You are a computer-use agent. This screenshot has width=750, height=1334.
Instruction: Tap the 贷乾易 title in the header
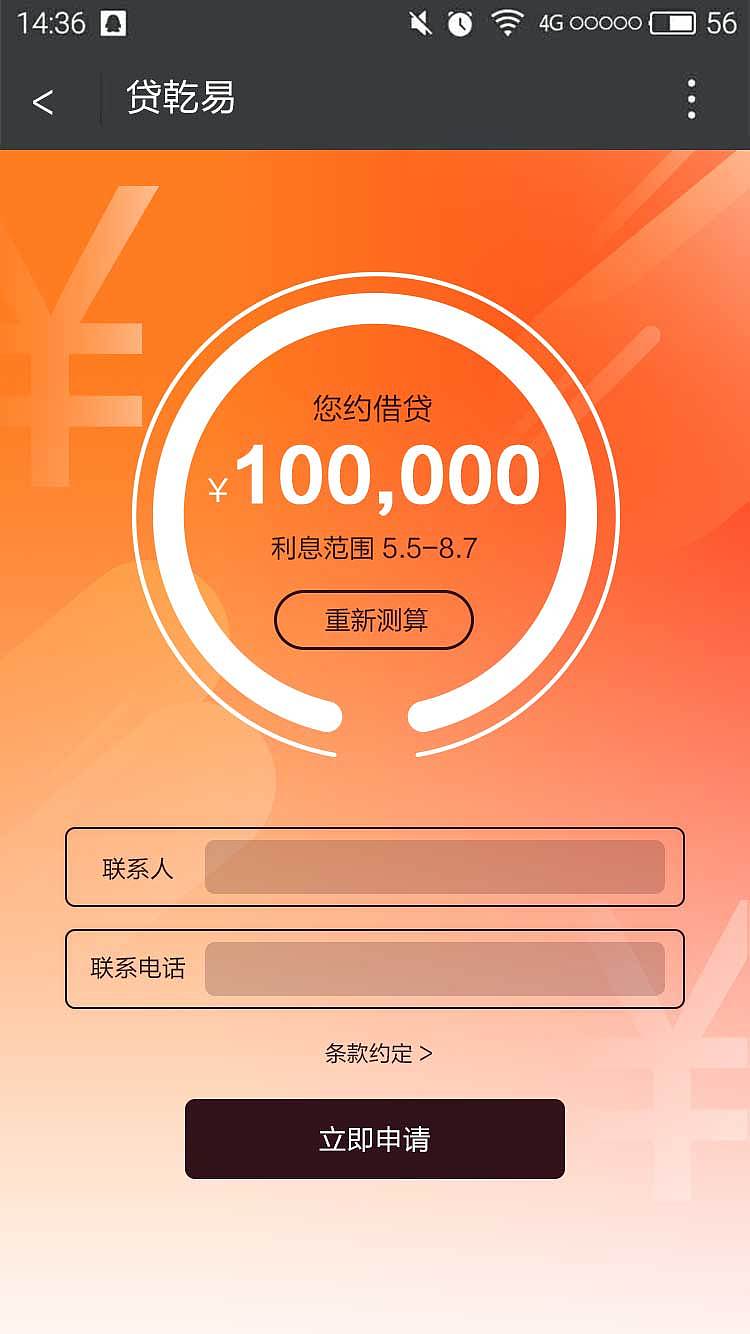(x=178, y=100)
